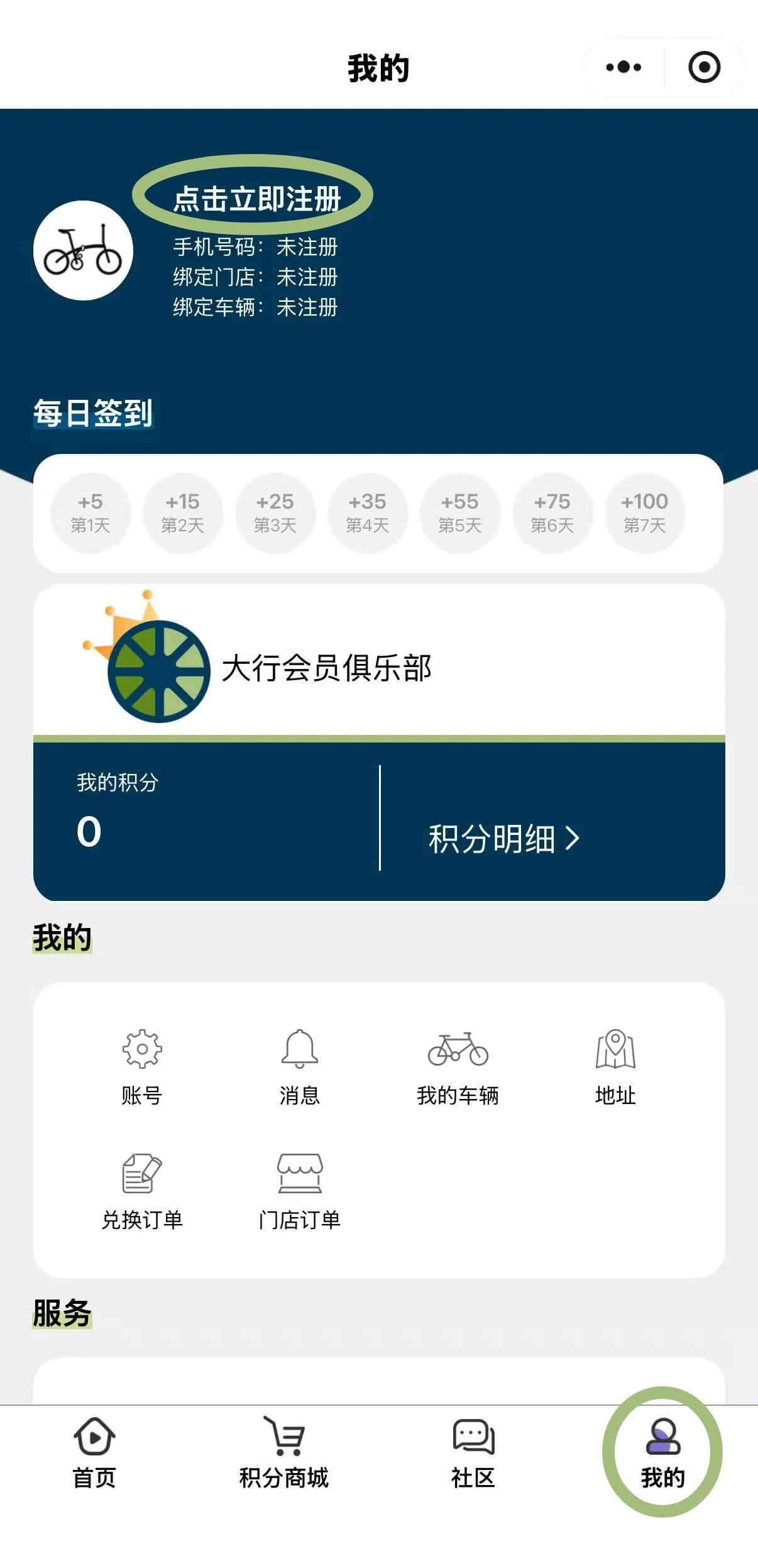Tap the folding bike profile avatar
The image size is (758, 1568).
coord(83,250)
